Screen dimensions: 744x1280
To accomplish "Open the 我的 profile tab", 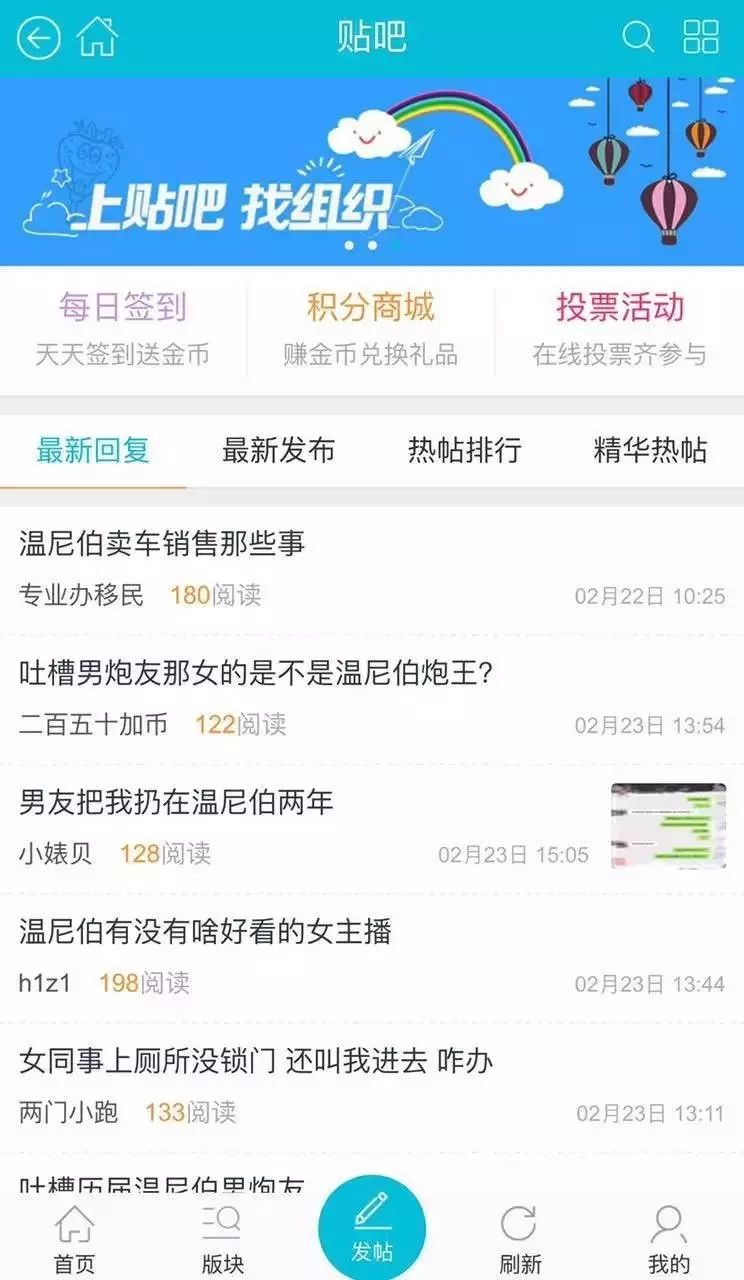I will click(x=668, y=1238).
